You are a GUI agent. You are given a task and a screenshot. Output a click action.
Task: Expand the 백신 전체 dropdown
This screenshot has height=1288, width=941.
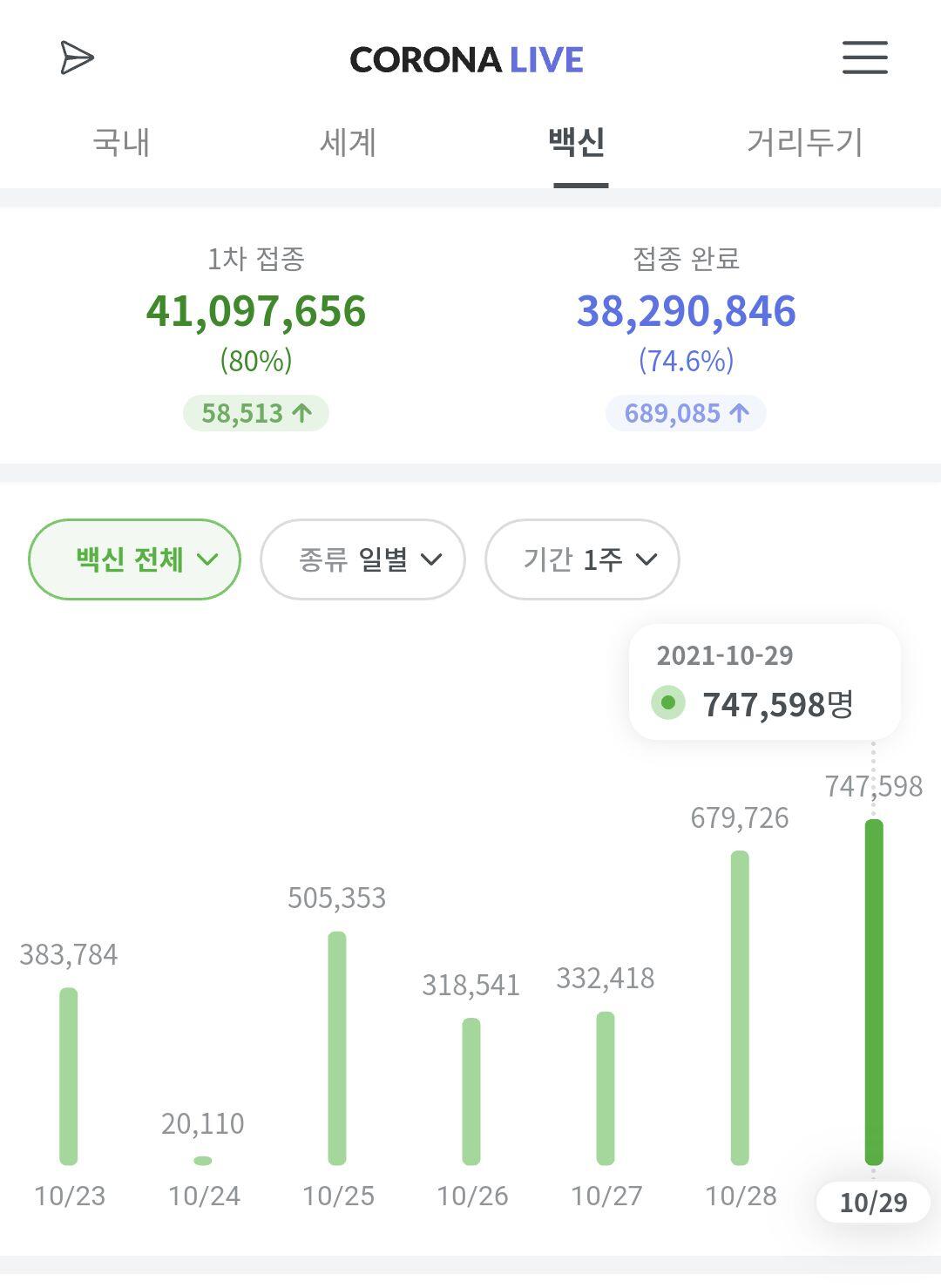(135, 559)
